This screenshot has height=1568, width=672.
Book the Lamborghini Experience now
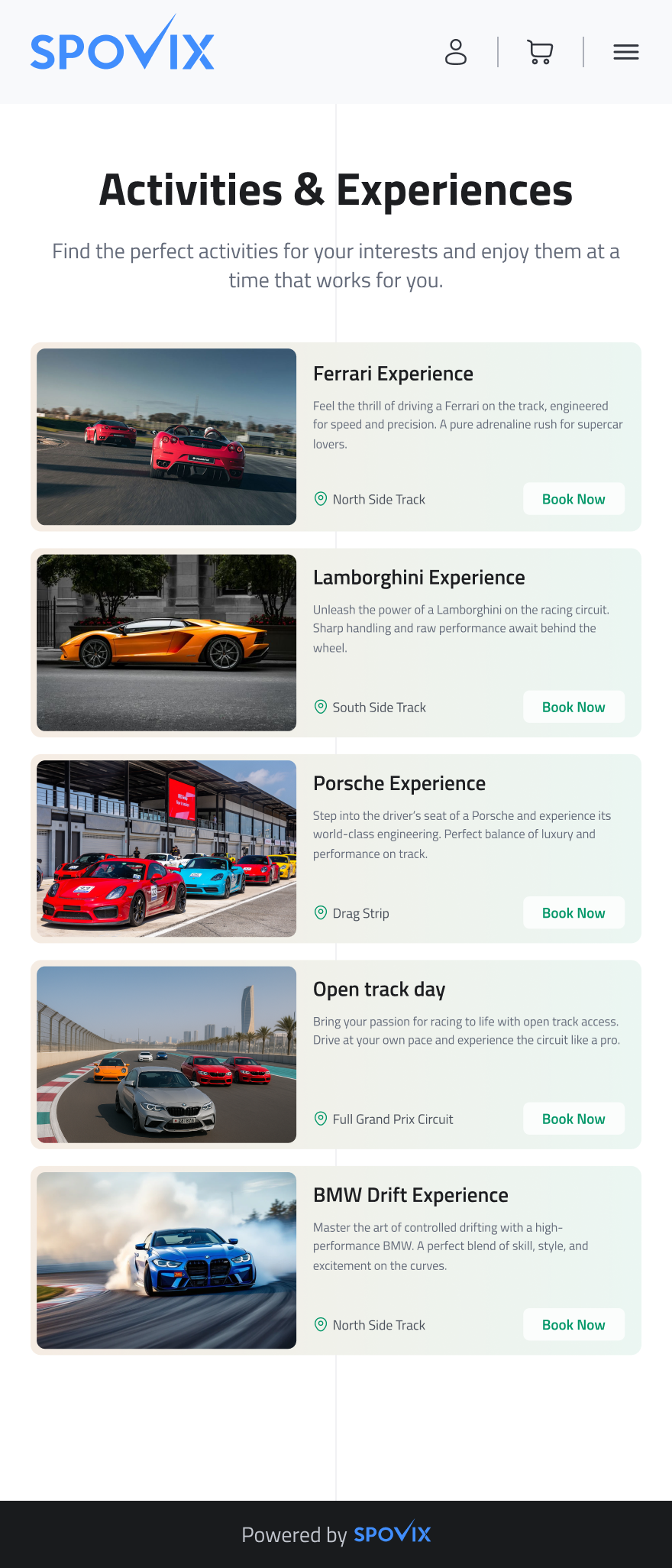pyautogui.click(x=573, y=707)
